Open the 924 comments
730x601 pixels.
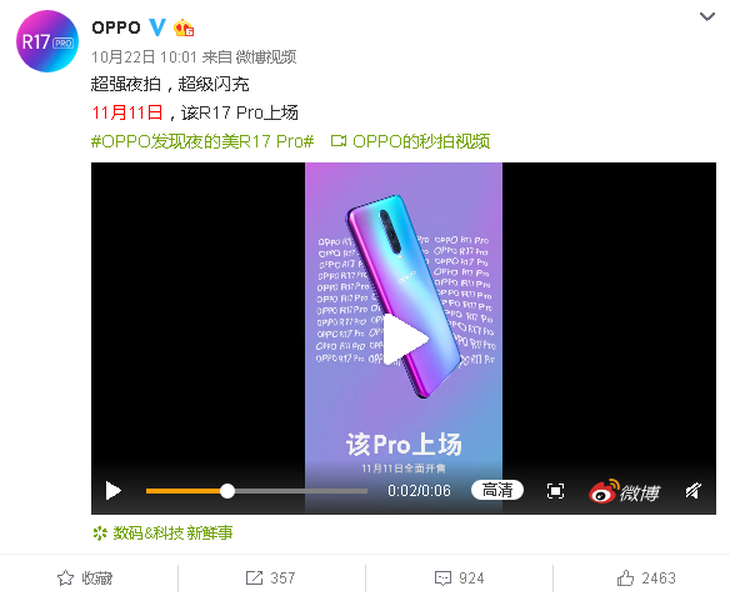(459, 578)
